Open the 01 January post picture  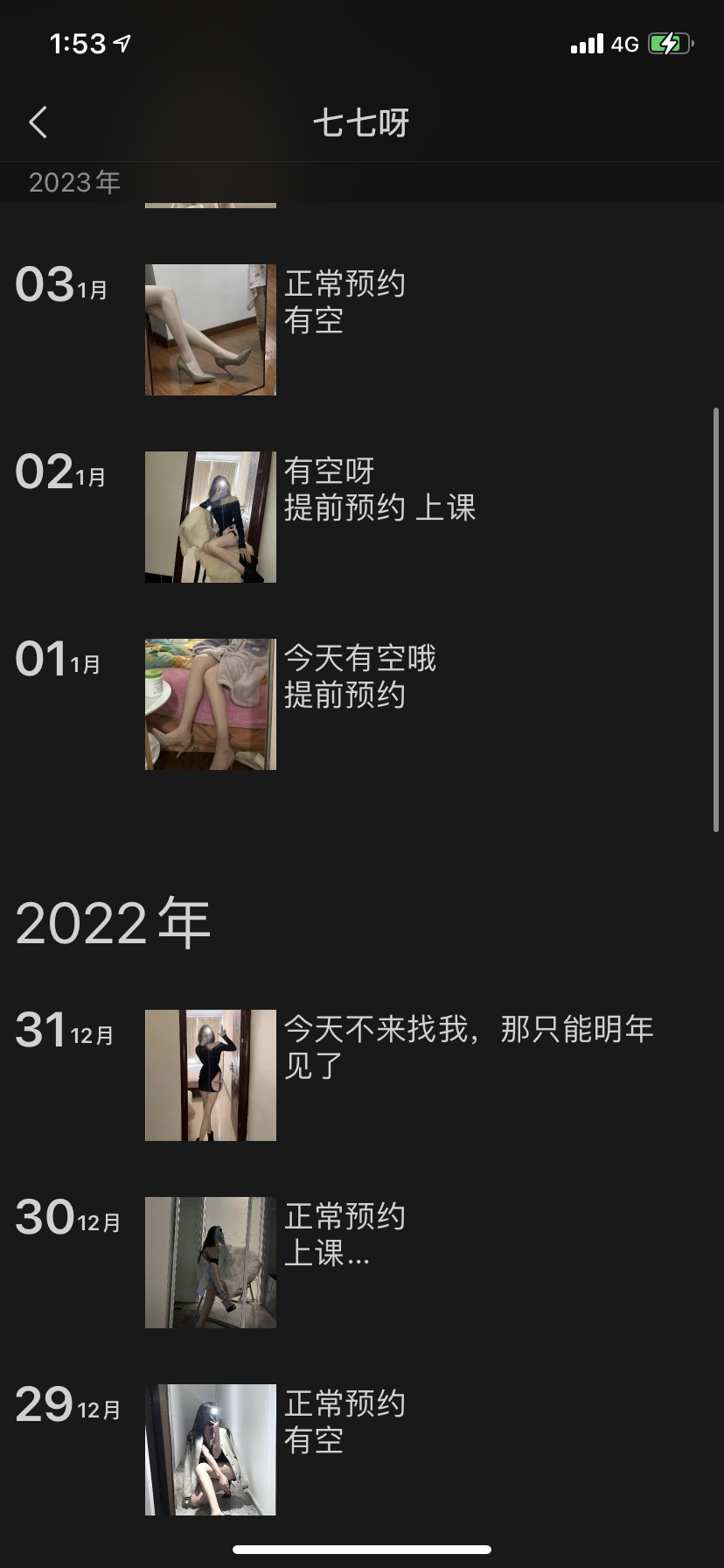click(210, 704)
